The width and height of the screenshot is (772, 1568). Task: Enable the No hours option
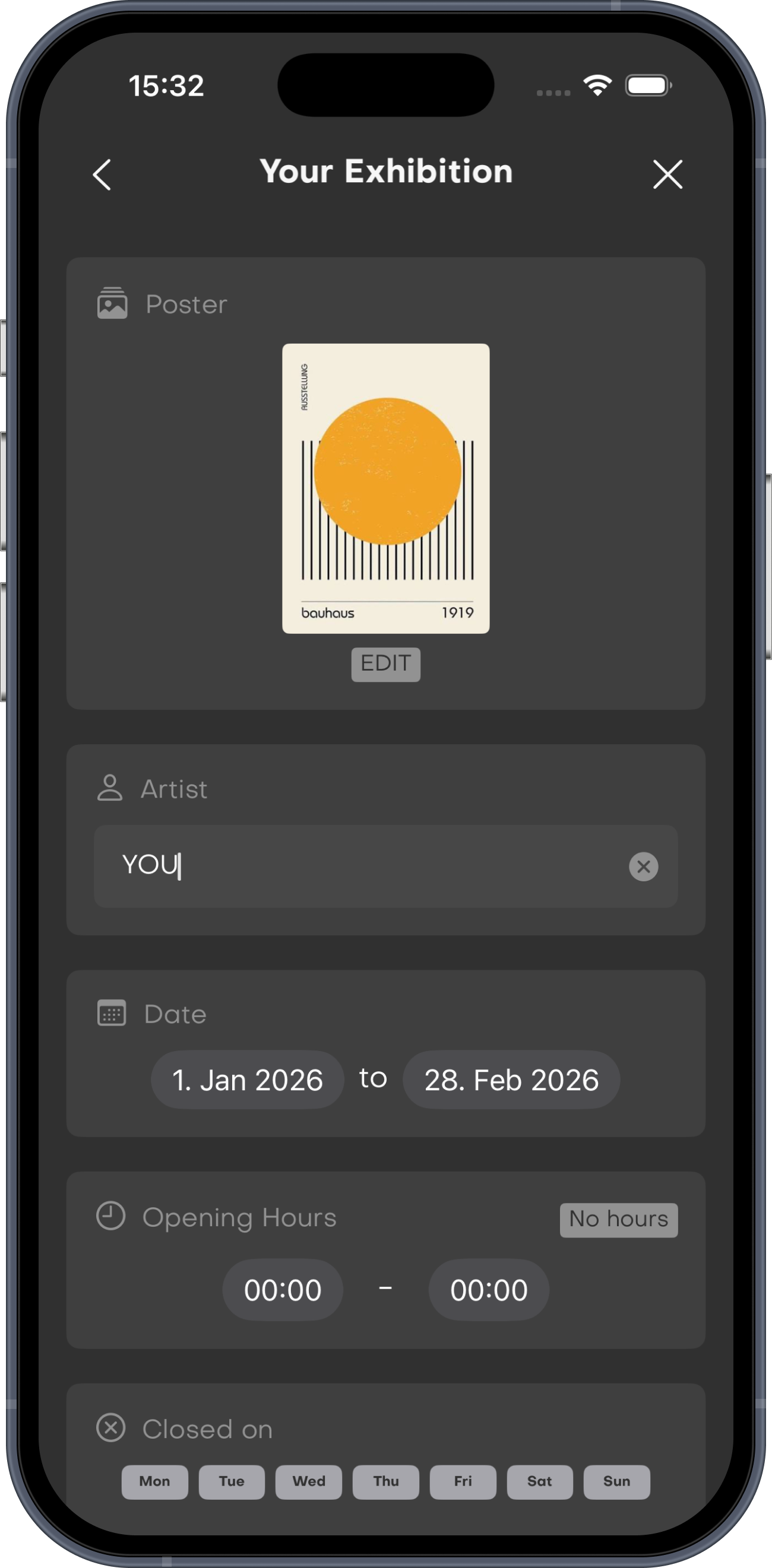[618, 1219]
